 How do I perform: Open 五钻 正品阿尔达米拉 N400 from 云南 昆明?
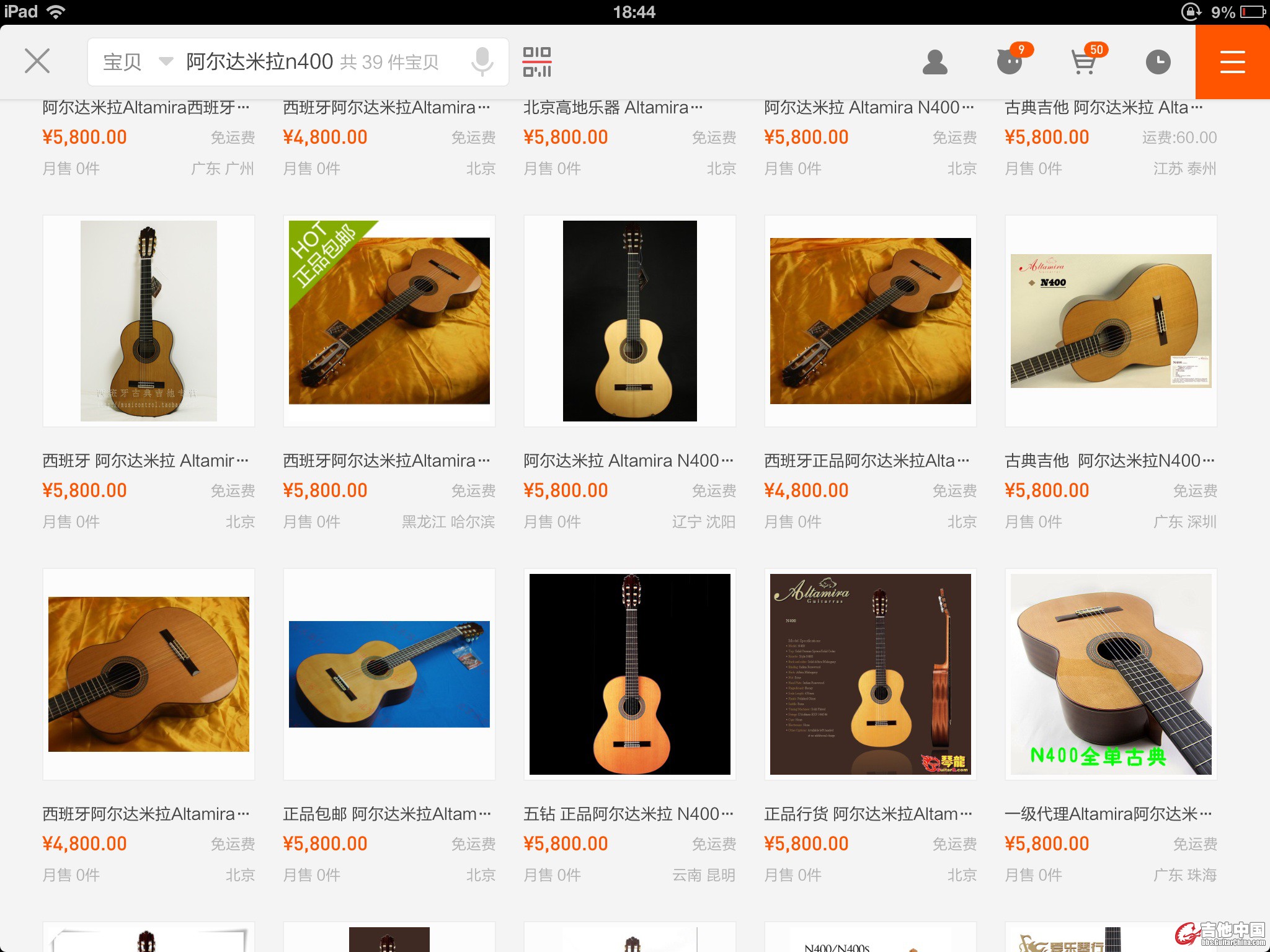(629, 674)
